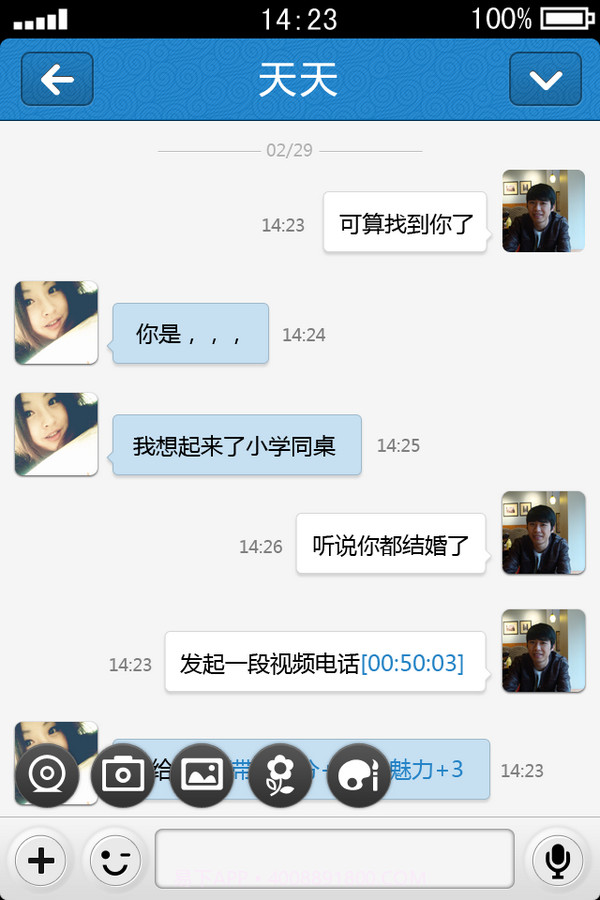Open the dropdown menu in header
600x900 pixels.
click(545, 79)
